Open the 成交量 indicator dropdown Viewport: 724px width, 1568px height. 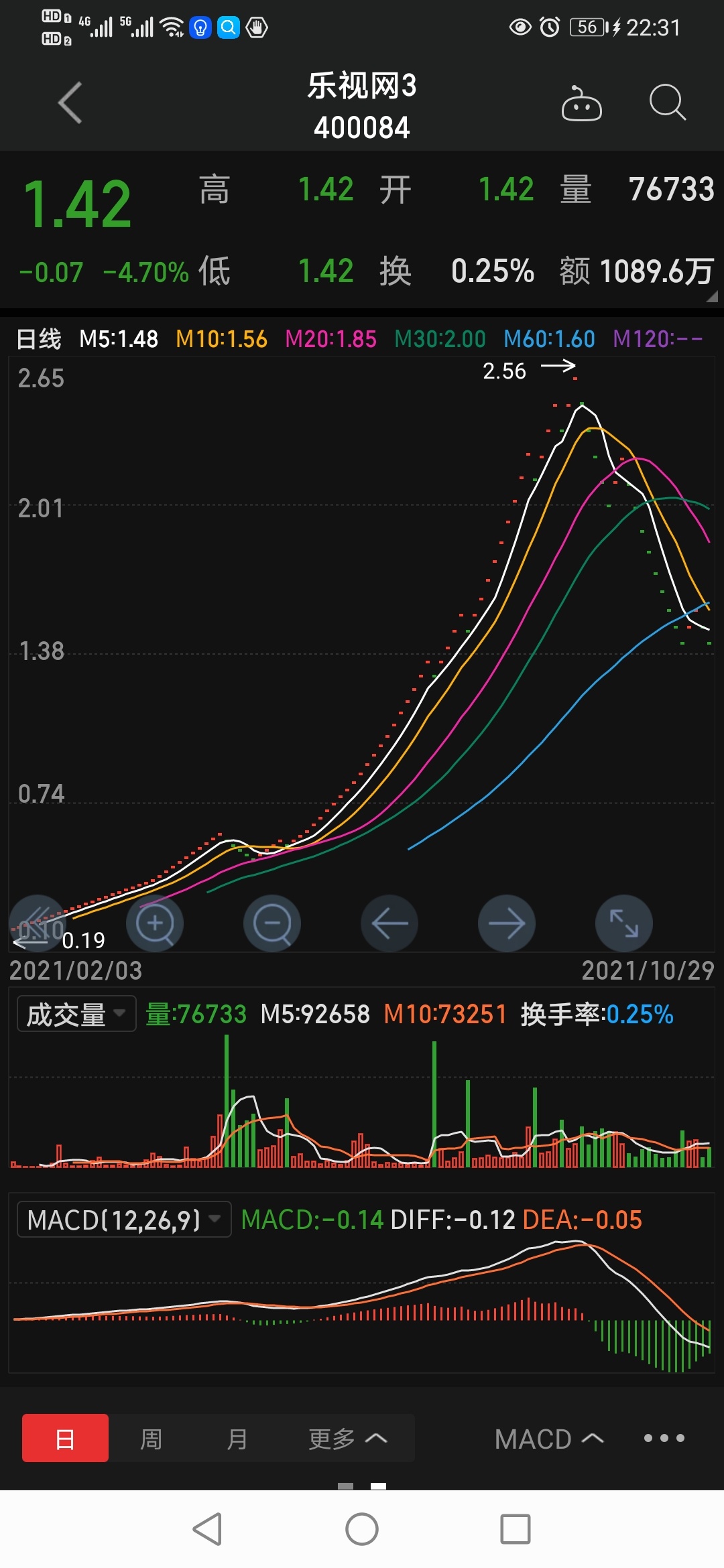coord(76,1014)
